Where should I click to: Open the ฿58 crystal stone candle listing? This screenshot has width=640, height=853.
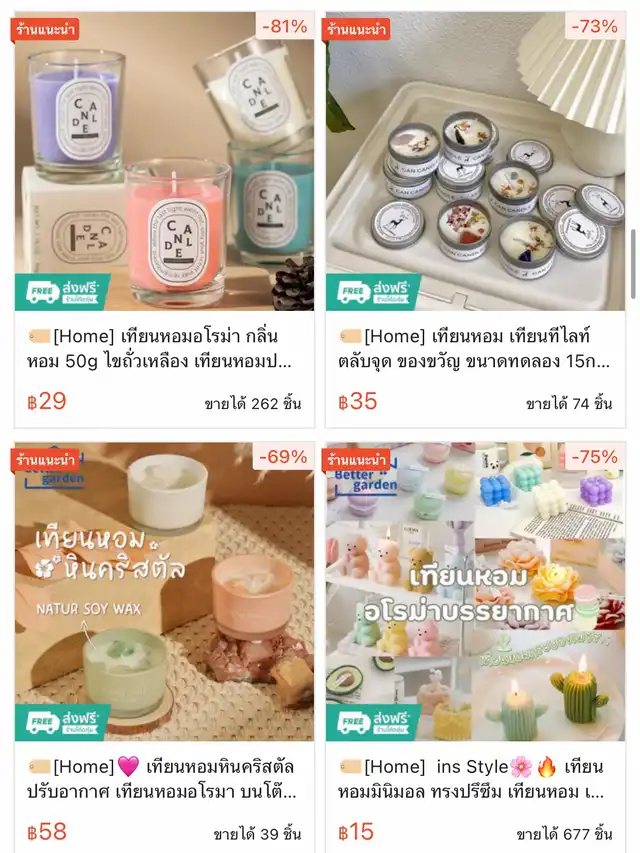tap(164, 592)
